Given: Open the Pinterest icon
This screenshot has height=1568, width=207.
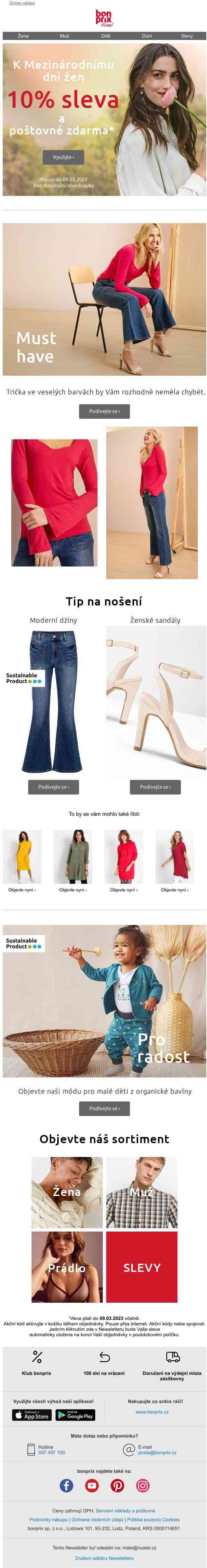Looking at the screenshot, I should click(117, 1486).
